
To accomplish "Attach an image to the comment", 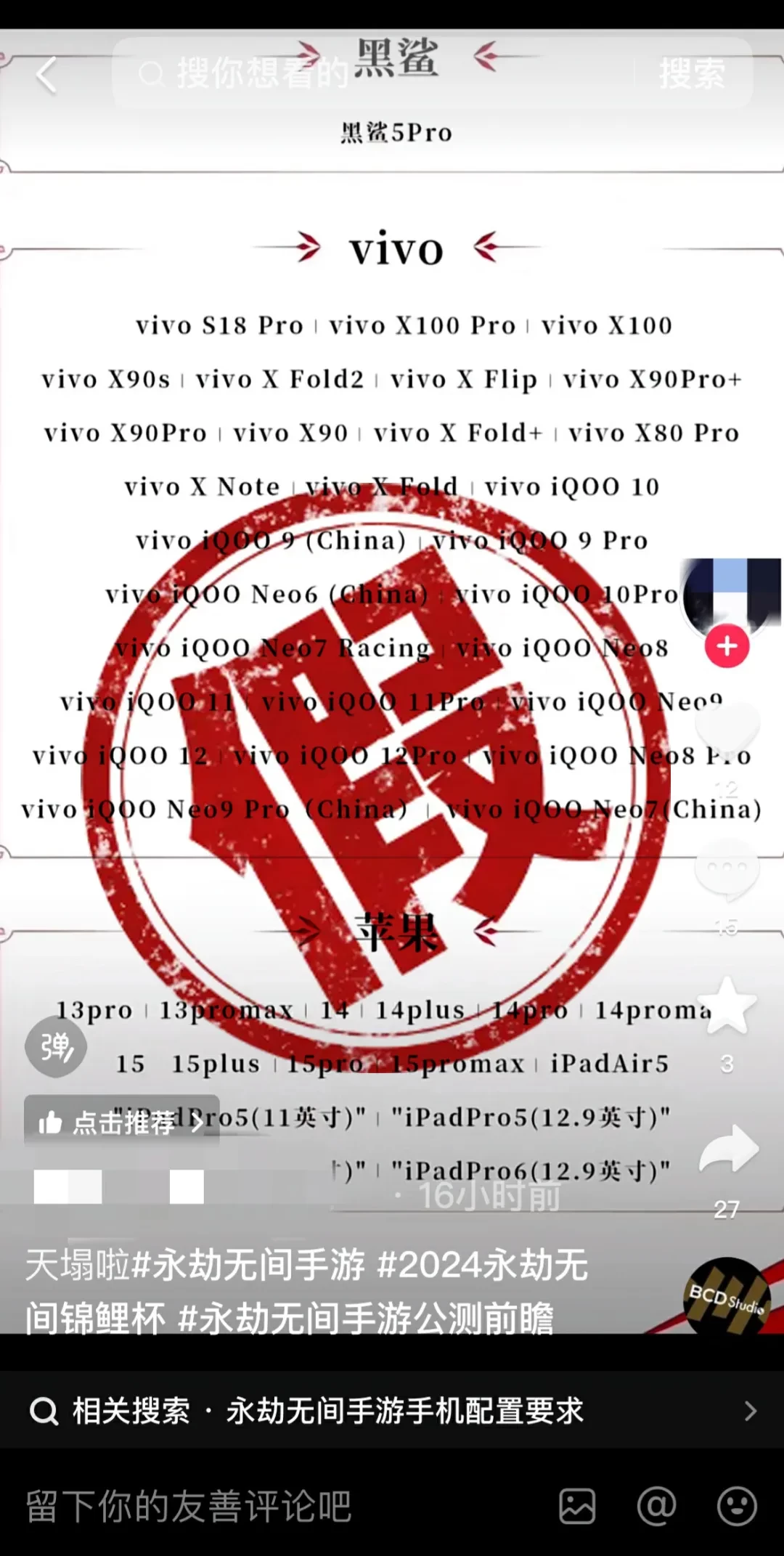I will (x=577, y=1507).
